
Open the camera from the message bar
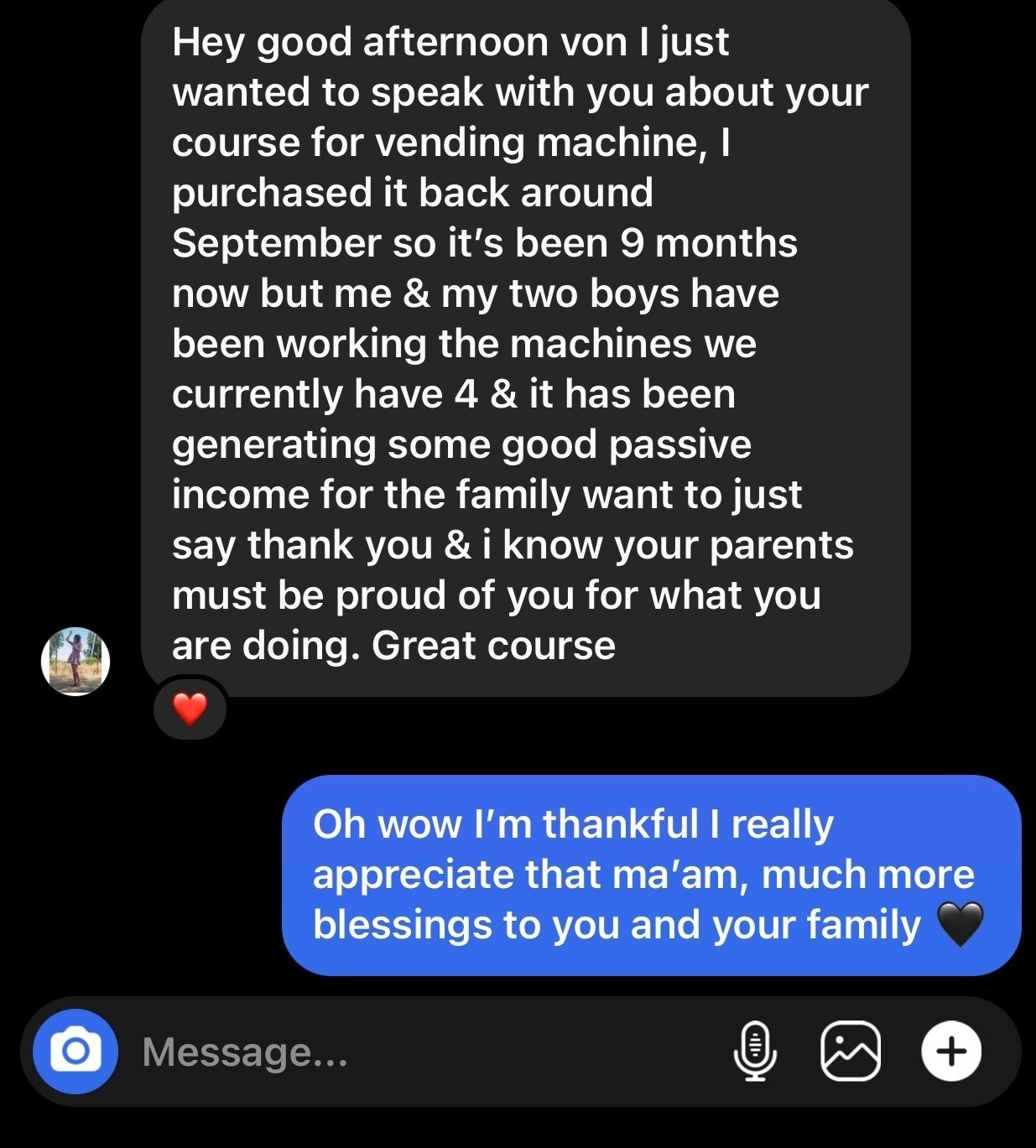click(x=75, y=1051)
